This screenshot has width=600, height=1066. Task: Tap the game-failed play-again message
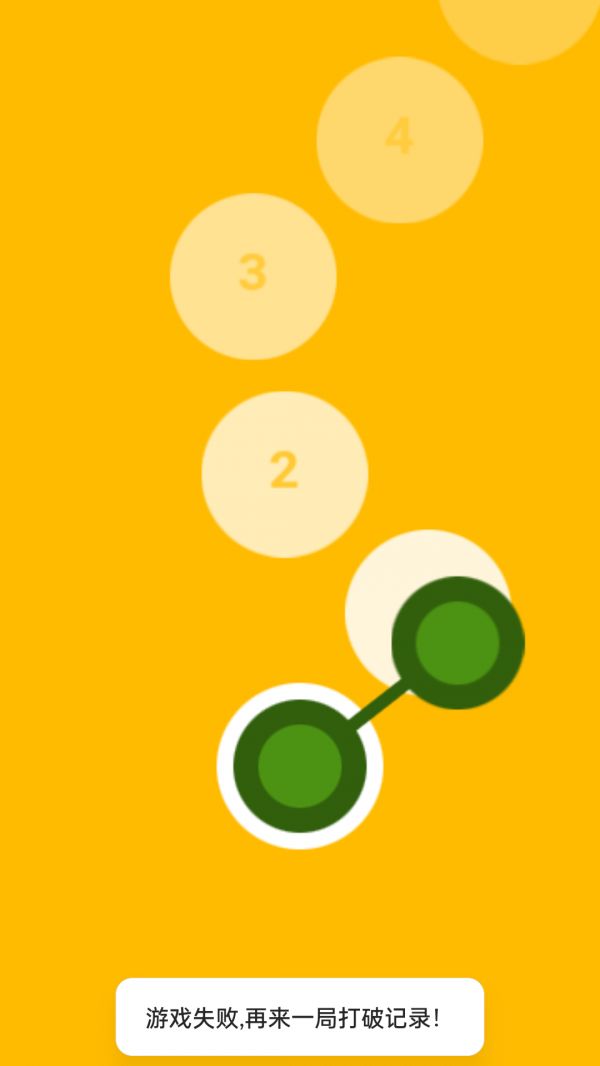click(x=299, y=1017)
